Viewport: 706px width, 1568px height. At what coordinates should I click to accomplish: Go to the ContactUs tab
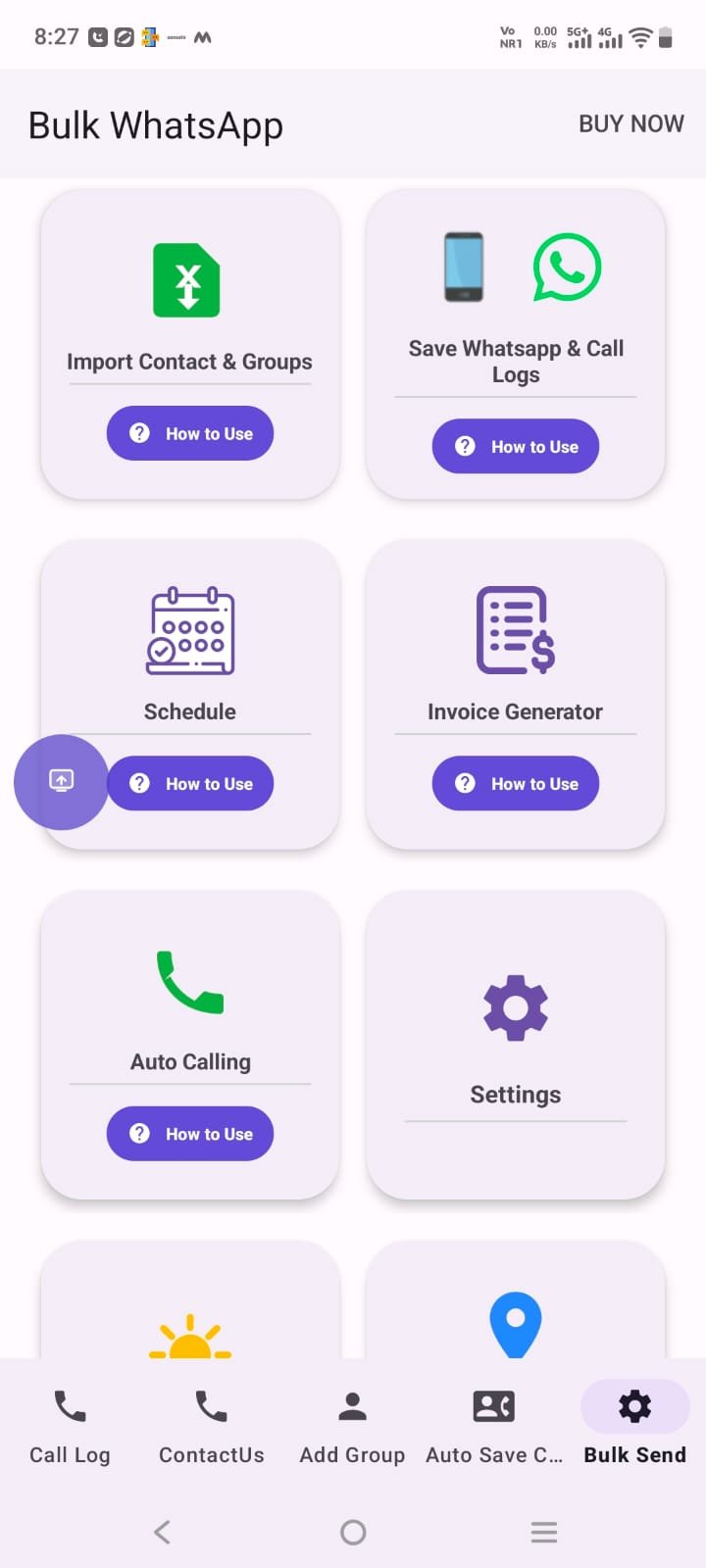[x=211, y=1426]
